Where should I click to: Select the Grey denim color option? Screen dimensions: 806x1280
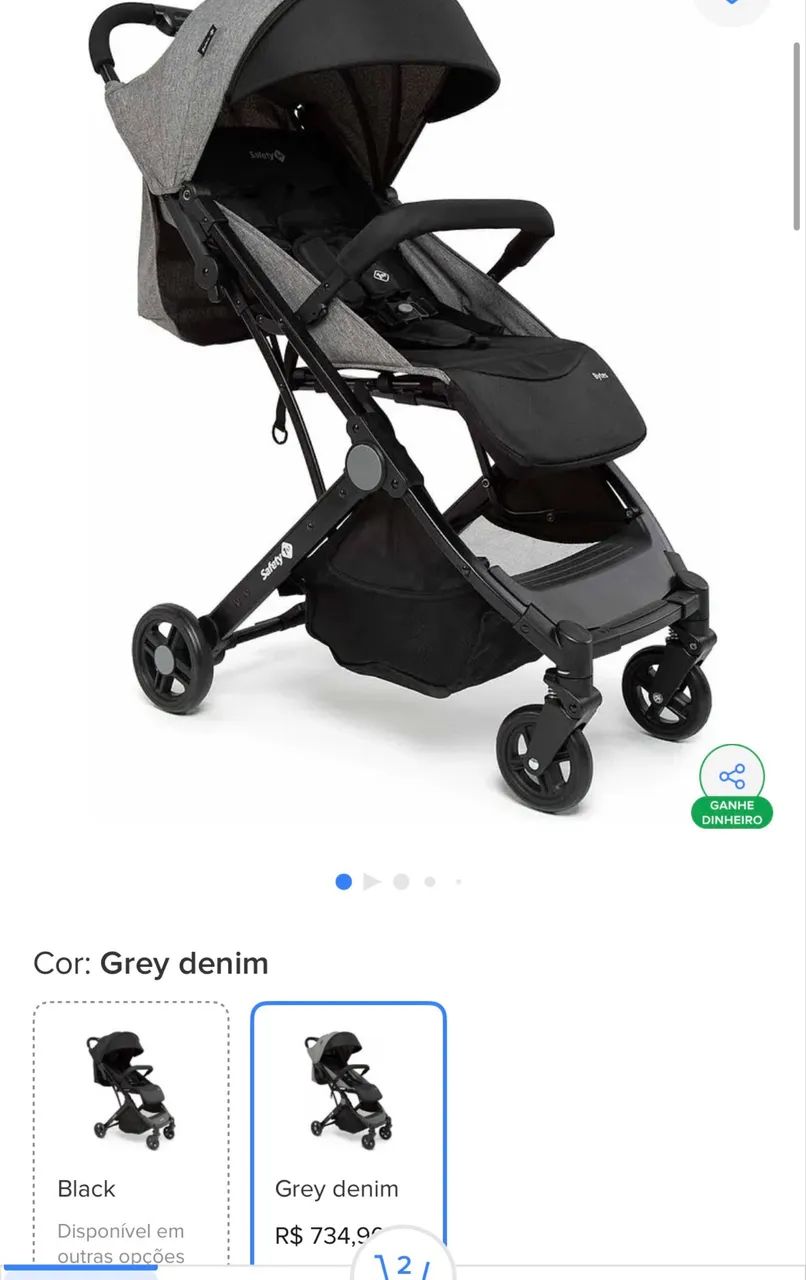point(348,1130)
